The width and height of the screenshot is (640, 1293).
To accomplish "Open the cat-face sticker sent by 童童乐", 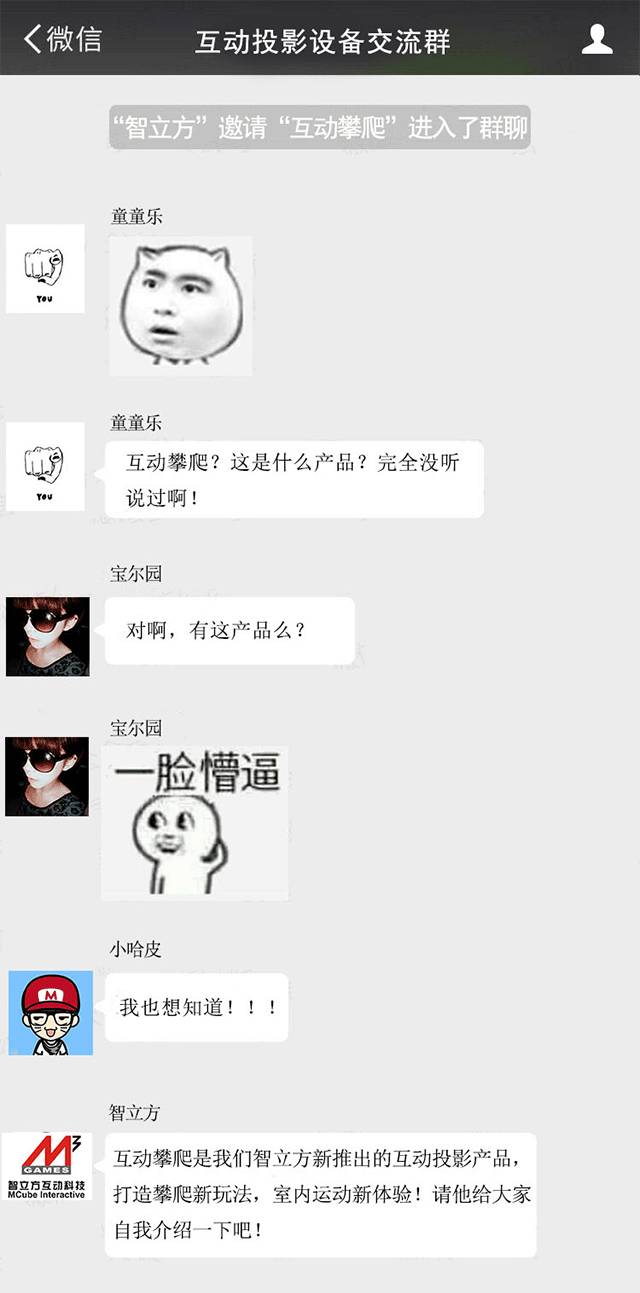I will pos(181,306).
